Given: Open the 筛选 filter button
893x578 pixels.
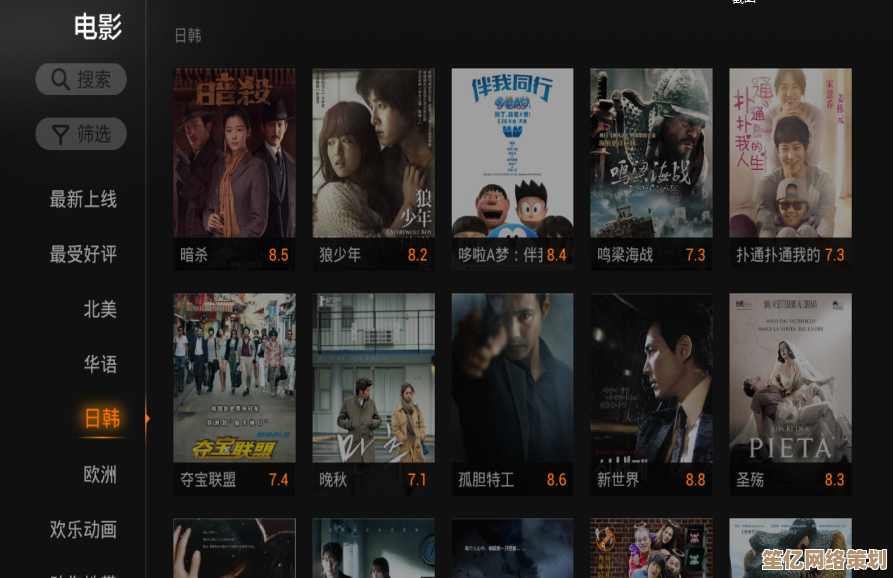Looking at the screenshot, I should click(x=81, y=133).
